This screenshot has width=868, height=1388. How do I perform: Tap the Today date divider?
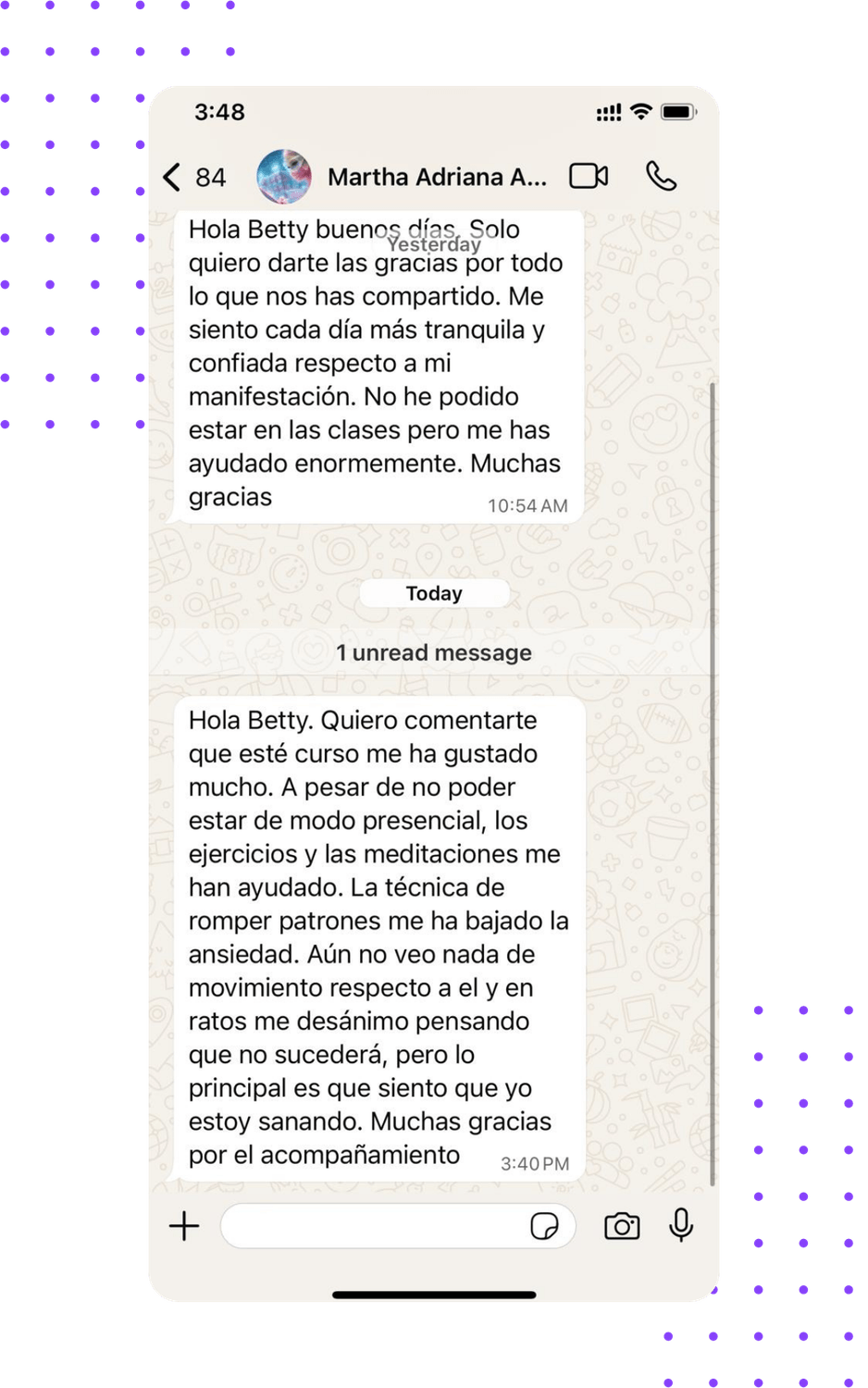(434, 593)
